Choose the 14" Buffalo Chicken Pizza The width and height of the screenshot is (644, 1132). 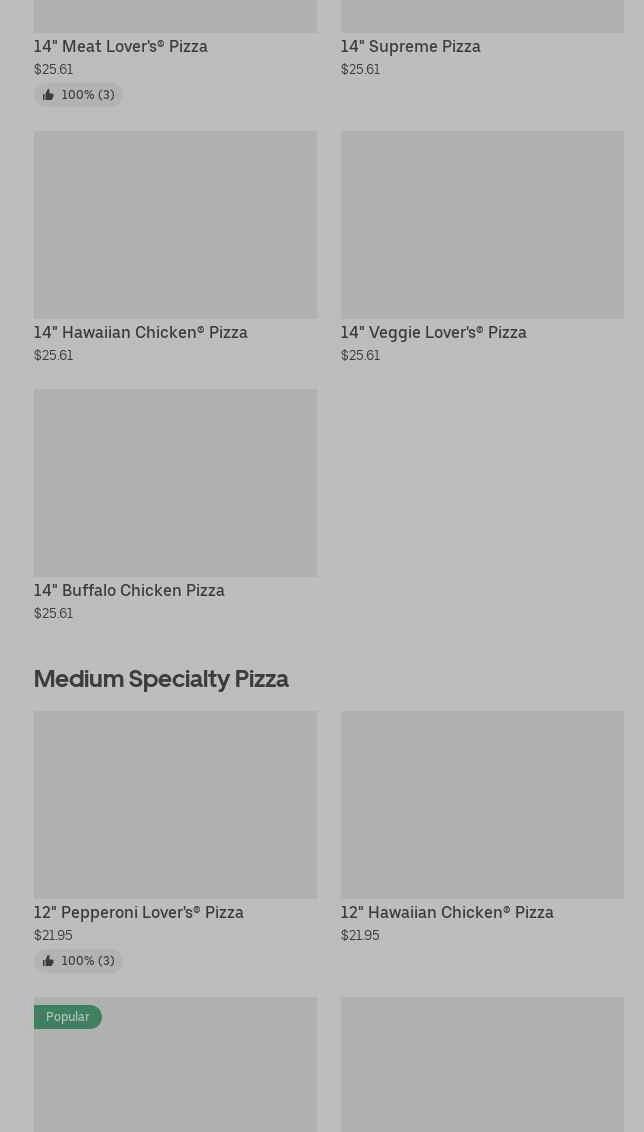pos(175,483)
